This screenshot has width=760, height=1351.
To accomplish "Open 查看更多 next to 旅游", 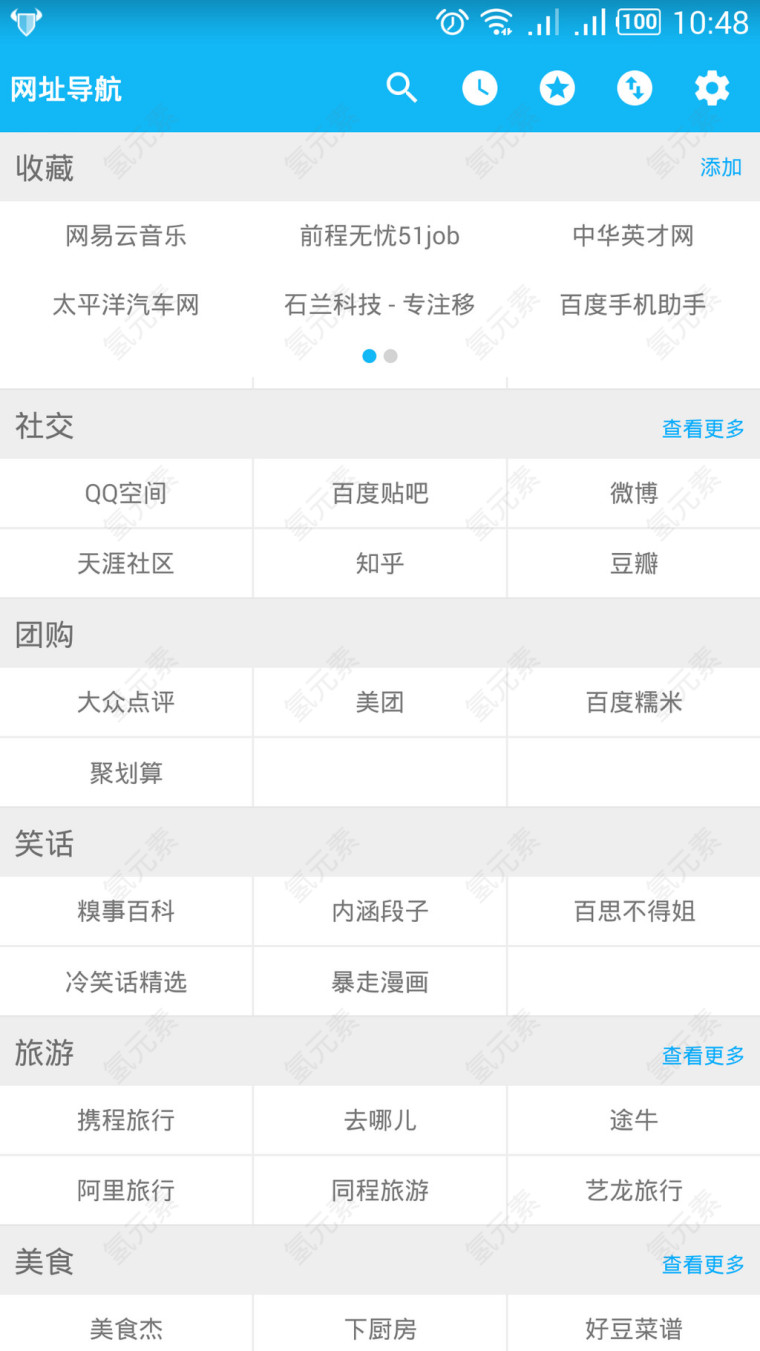I will click(x=703, y=1054).
